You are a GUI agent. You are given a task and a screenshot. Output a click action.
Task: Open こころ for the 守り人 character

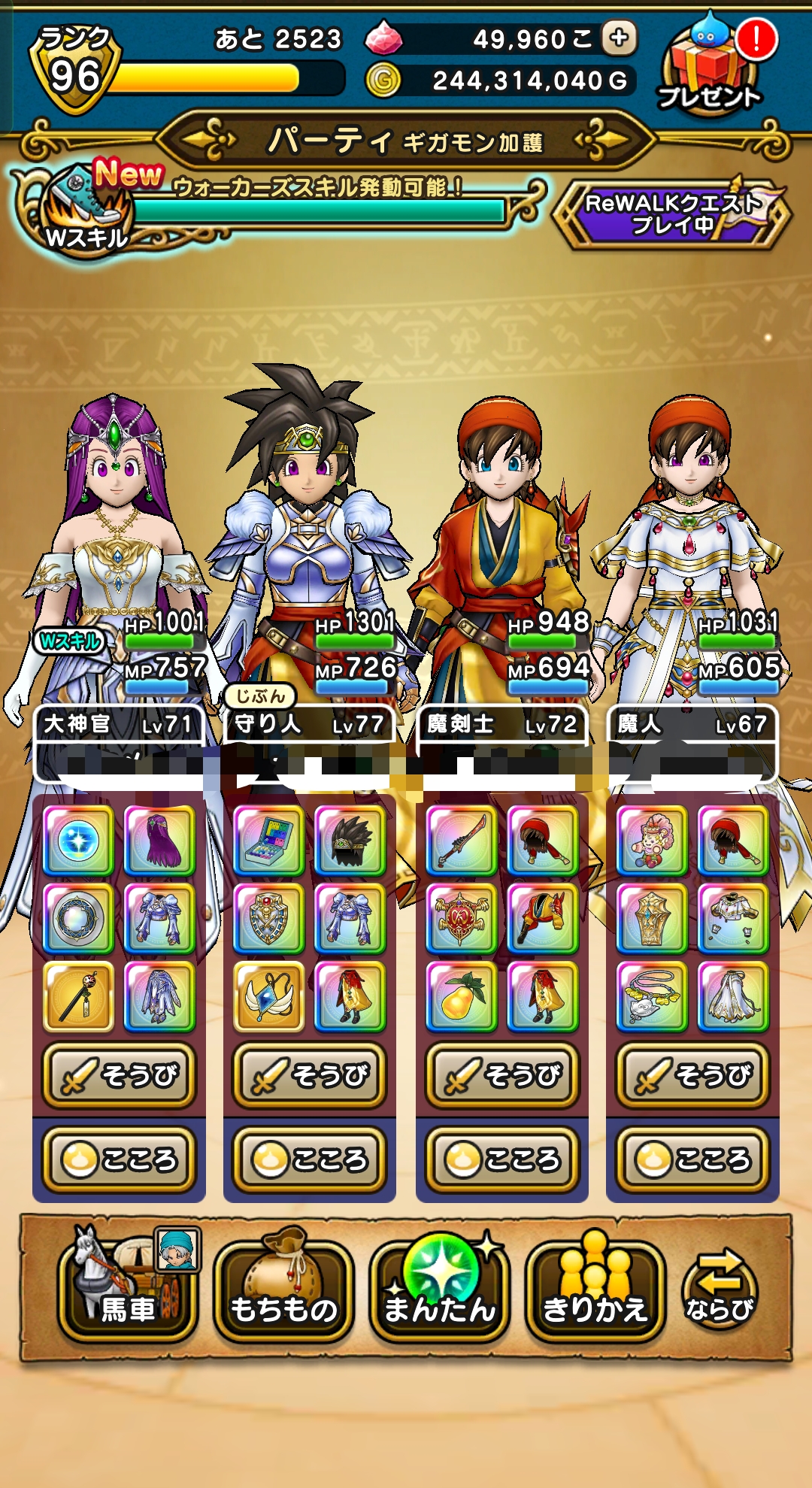(310, 1159)
